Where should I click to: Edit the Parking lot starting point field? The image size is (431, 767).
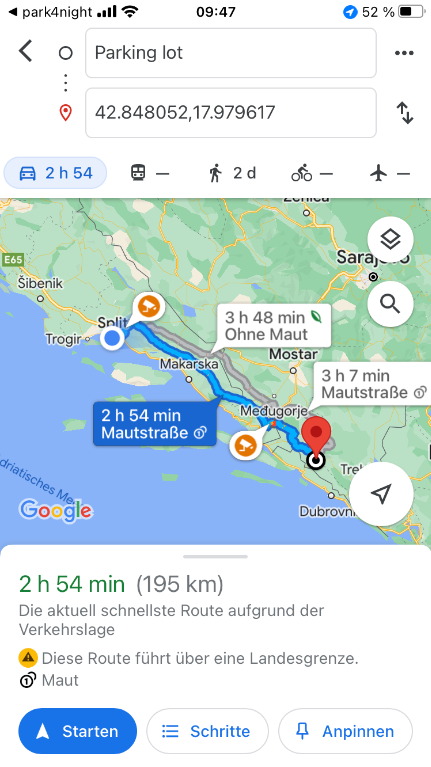(x=231, y=53)
